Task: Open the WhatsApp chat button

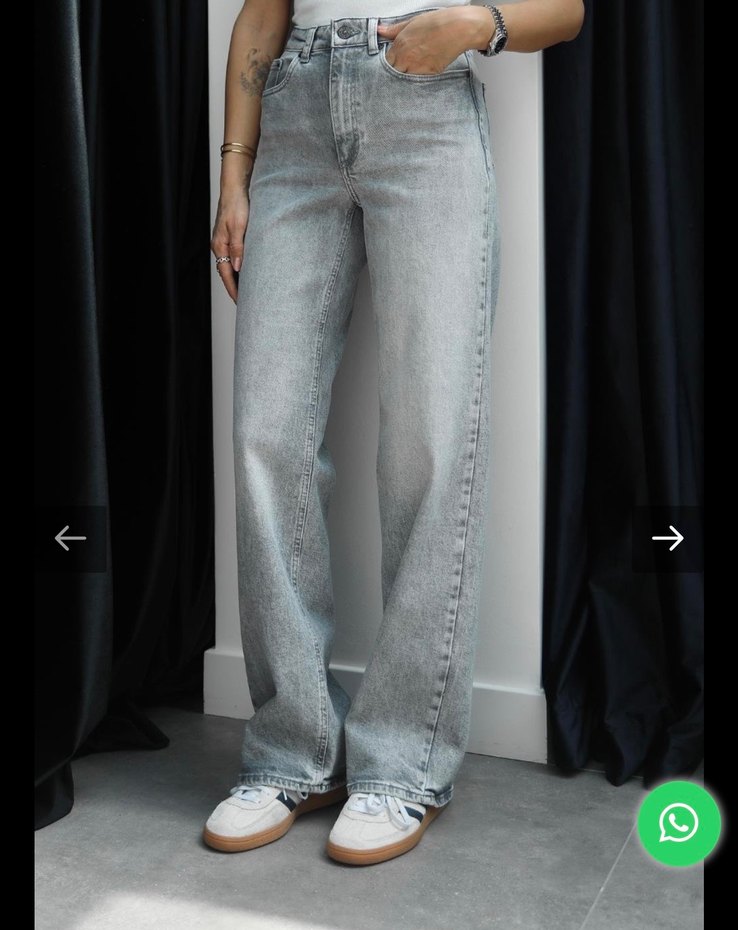Action: coord(679,823)
